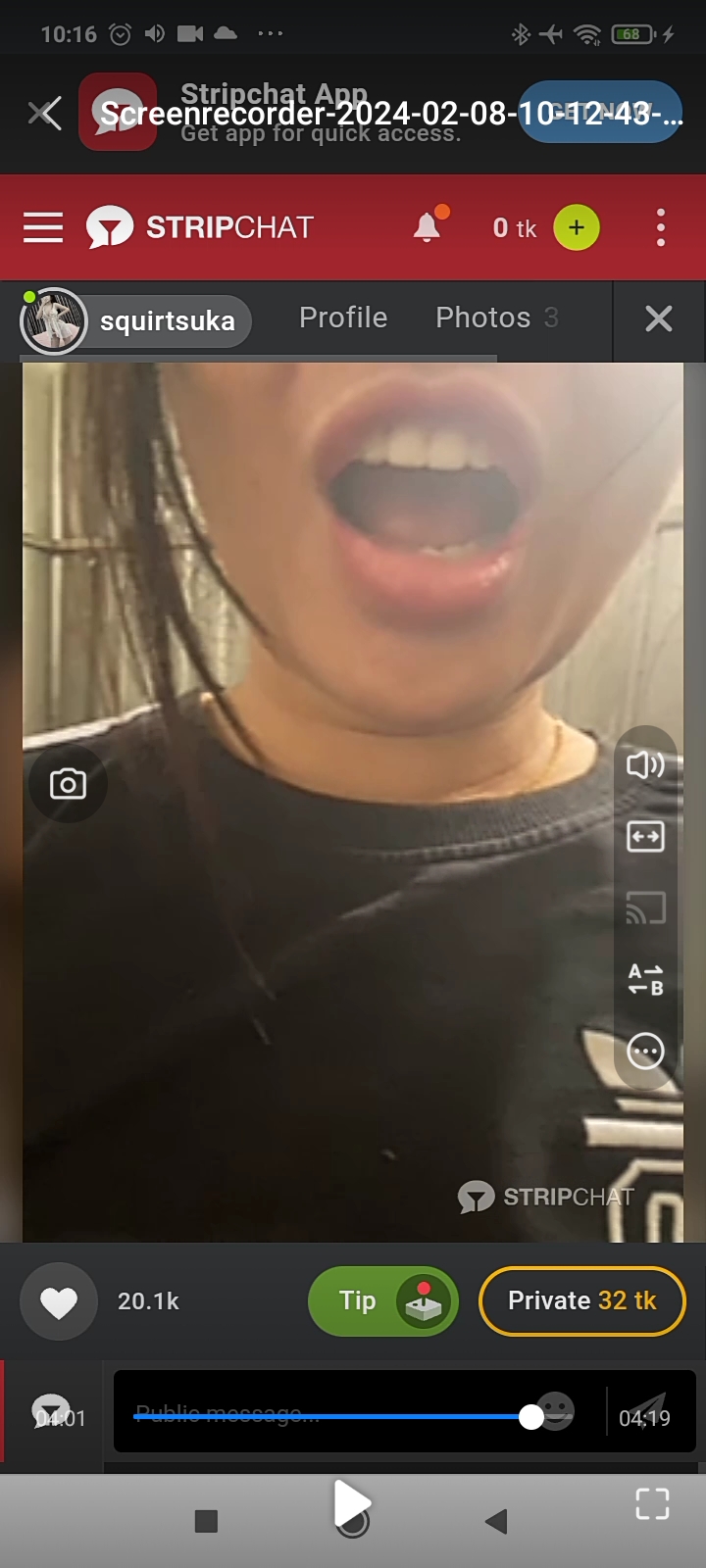Close the screen recording video player
Image resolution: width=706 pixels, height=1568 pixels.
point(44,114)
